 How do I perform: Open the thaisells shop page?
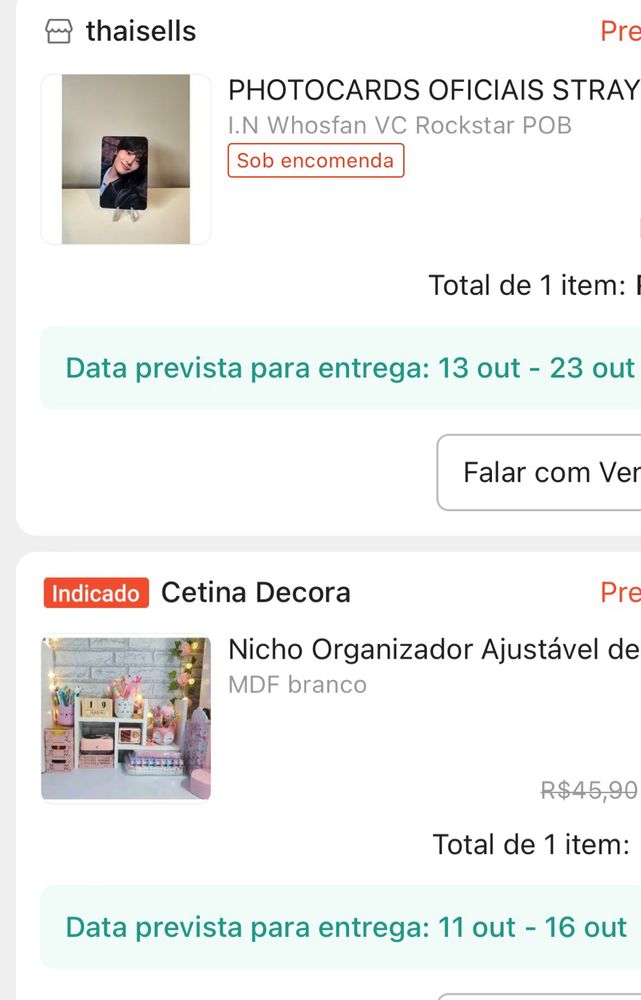140,32
